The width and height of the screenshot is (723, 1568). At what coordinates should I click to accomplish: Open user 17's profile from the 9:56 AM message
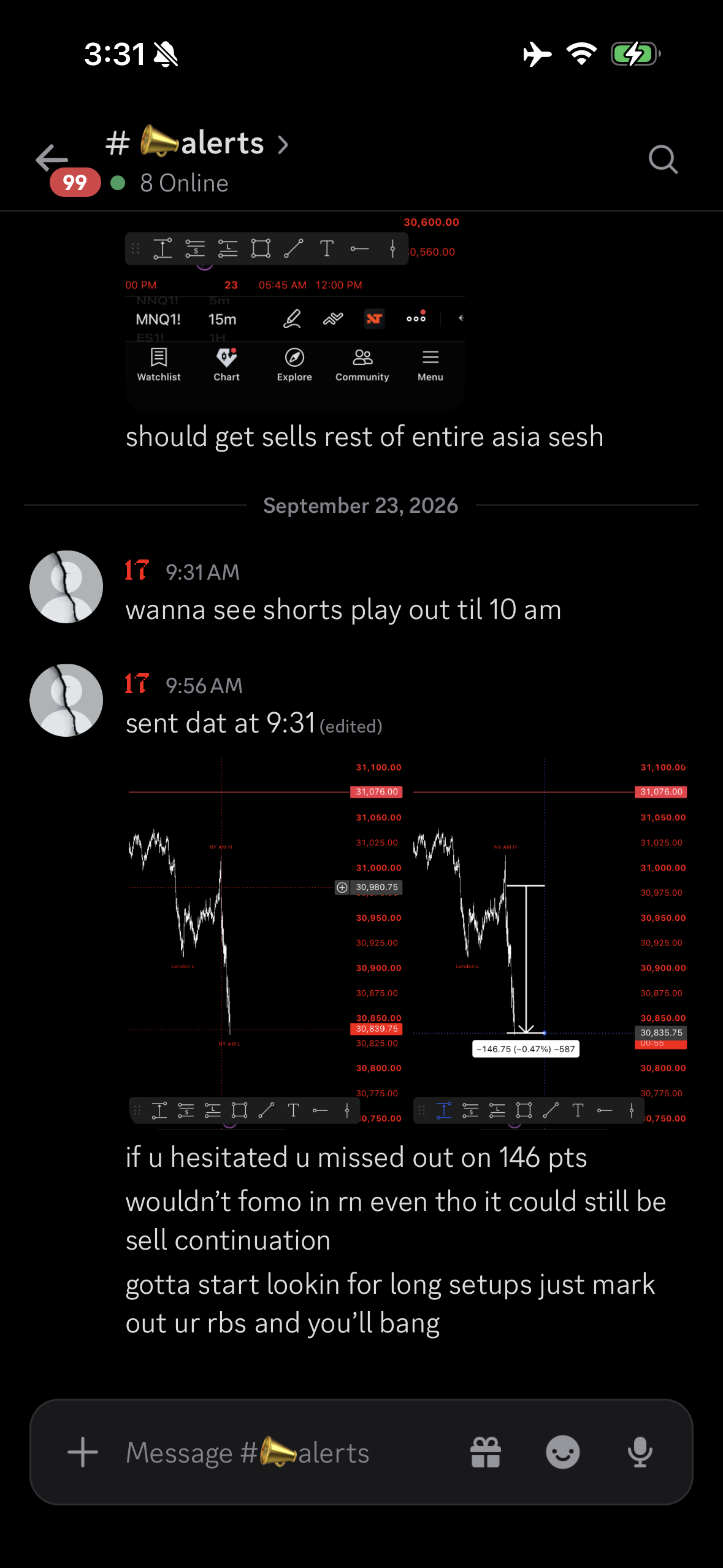137,683
